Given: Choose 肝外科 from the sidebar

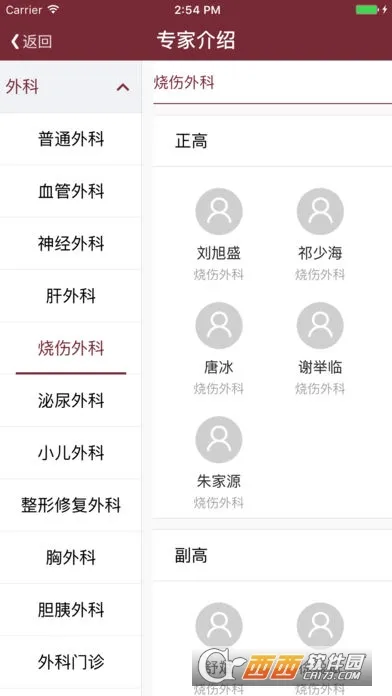Looking at the screenshot, I should pyautogui.click(x=71, y=296).
